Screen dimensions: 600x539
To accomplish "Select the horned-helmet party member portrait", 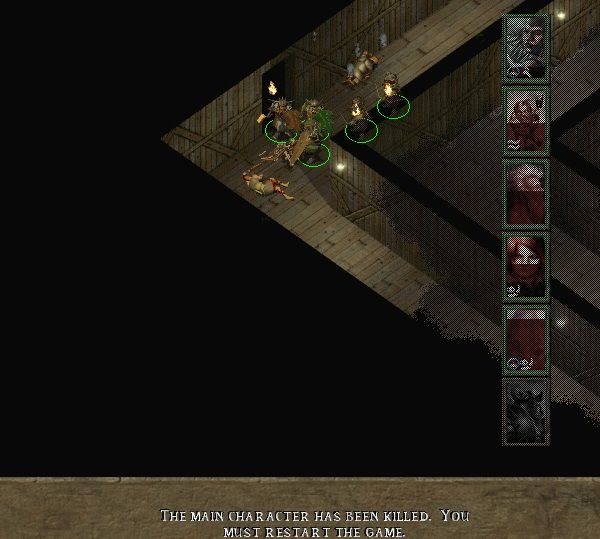I will click(526, 120).
